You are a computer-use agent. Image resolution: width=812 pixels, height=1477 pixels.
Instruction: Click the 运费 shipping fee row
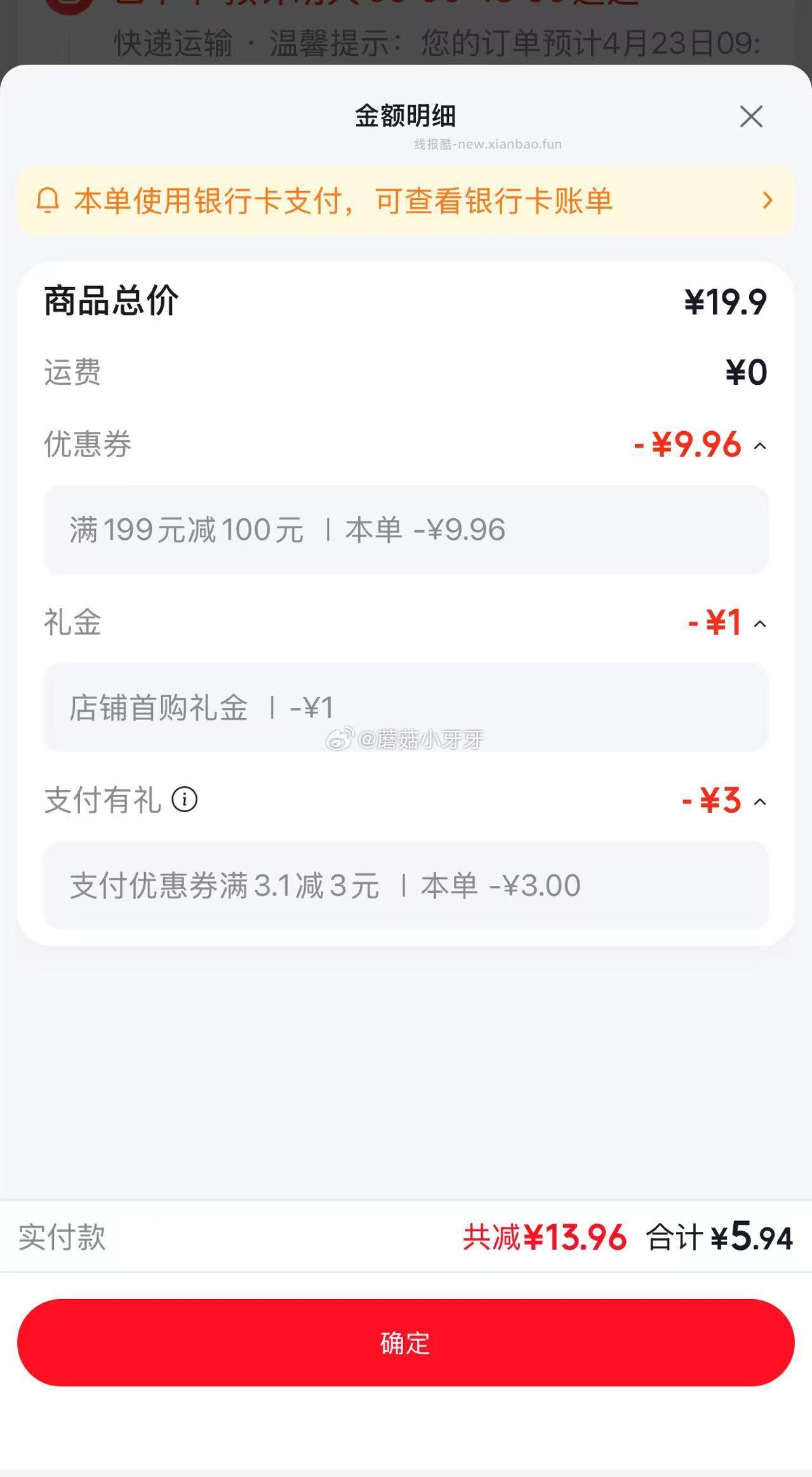pyautogui.click(x=72, y=373)
